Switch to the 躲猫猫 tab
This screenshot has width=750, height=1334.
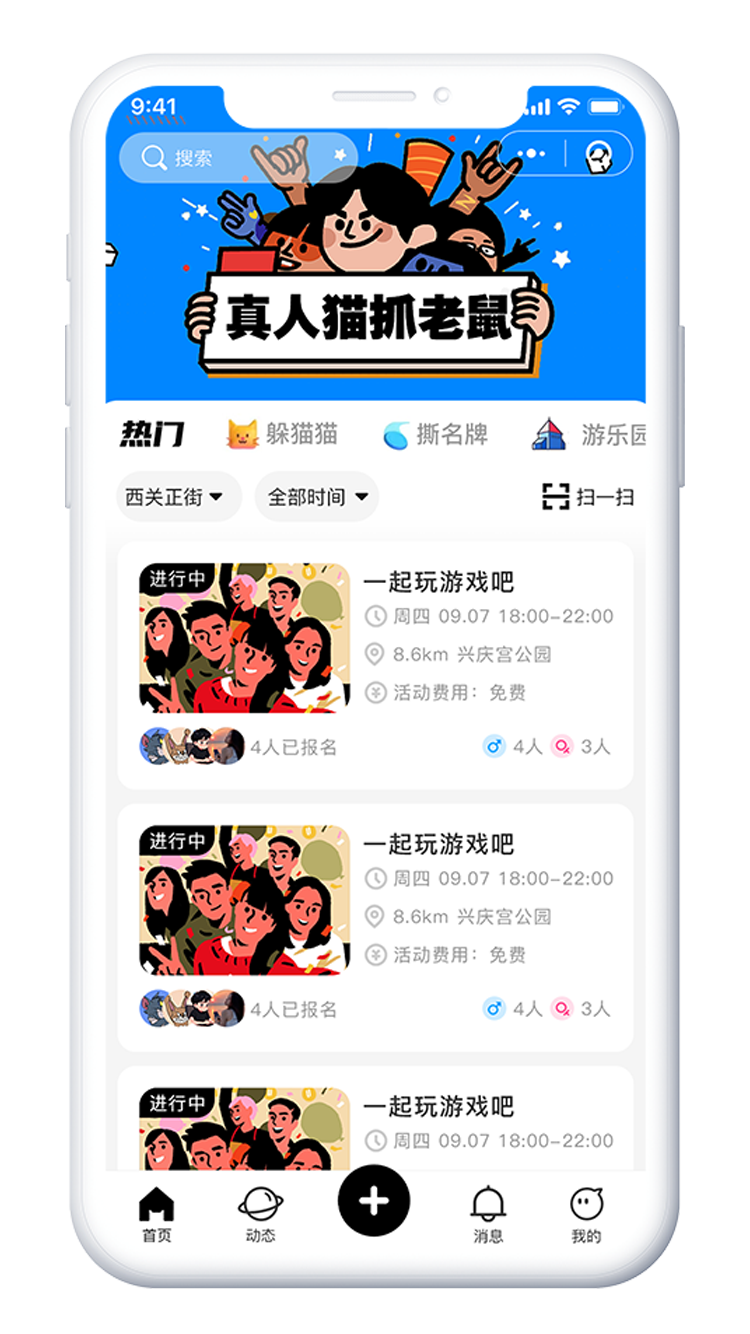tap(283, 434)
